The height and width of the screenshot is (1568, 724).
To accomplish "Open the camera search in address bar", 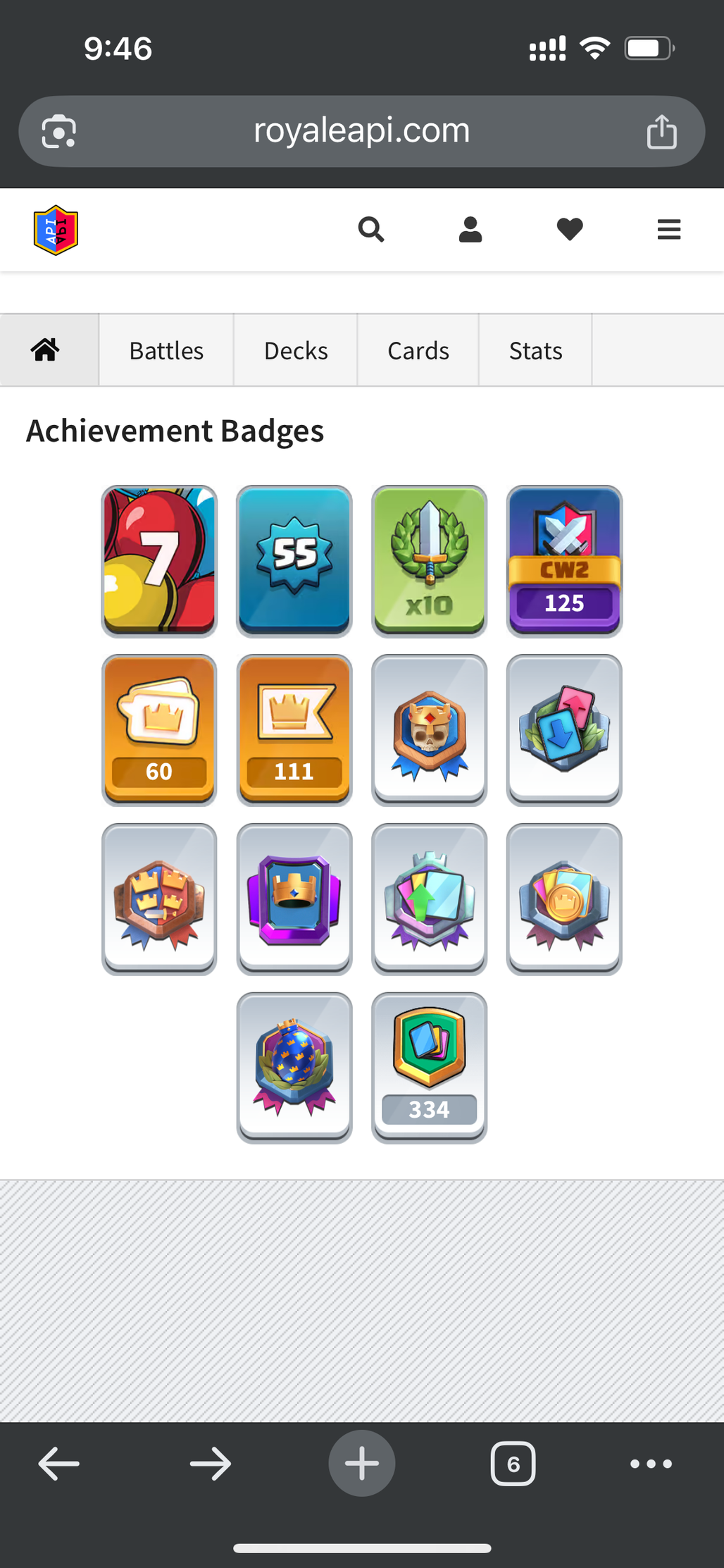I will pyautogui.click(x=59, y=132).
